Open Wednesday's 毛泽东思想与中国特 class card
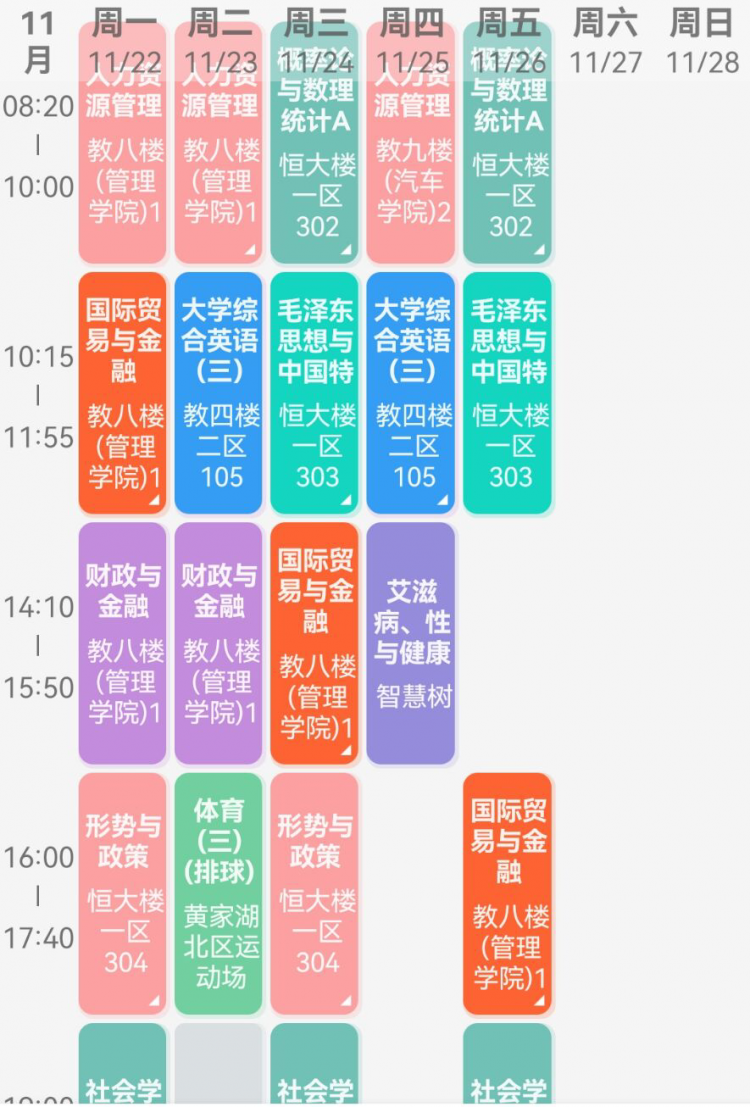 [314, 393]
